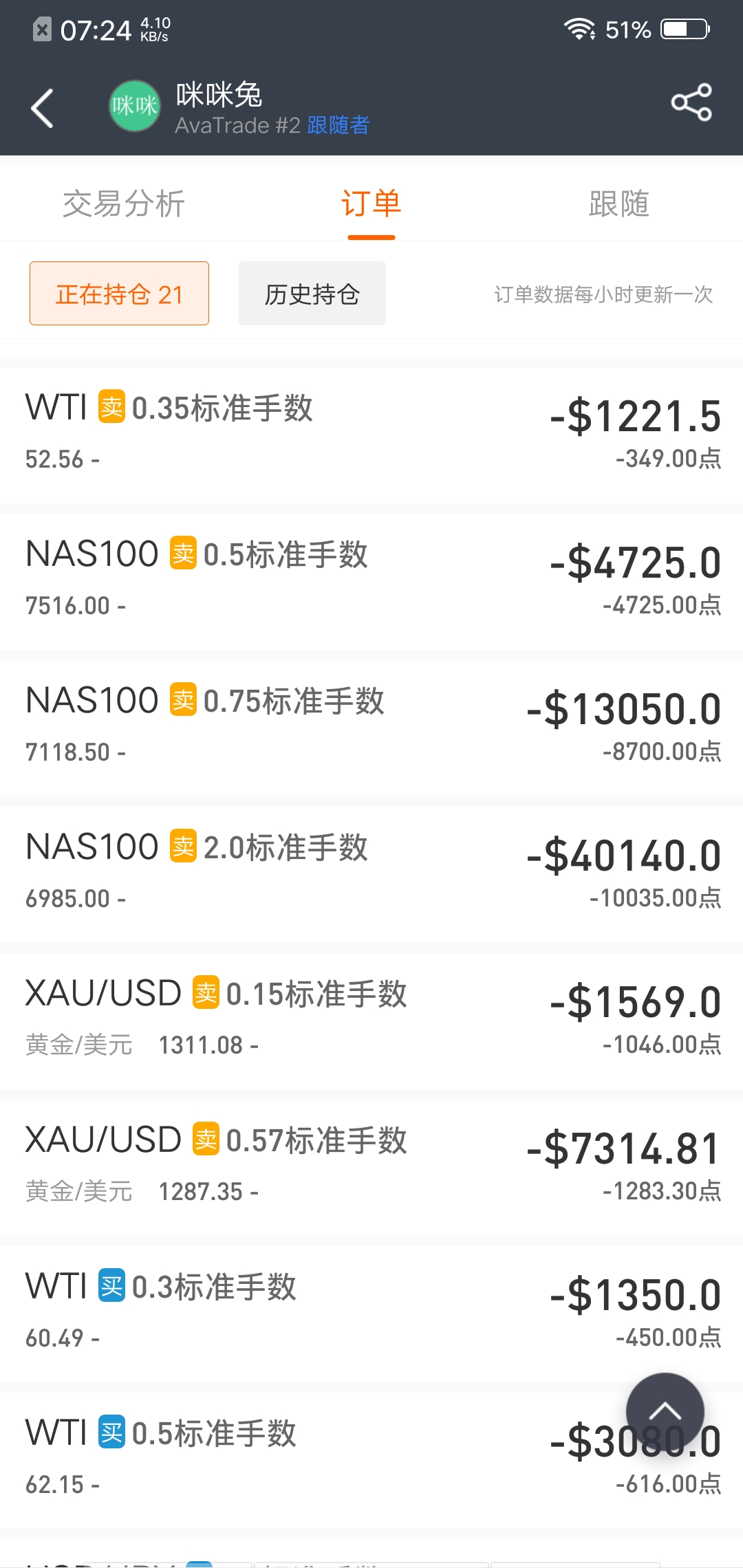This screenshot has width=743, height=1568.
Task: Tap the 咪咪兔 avatar
Action: (x=135, y=106)
